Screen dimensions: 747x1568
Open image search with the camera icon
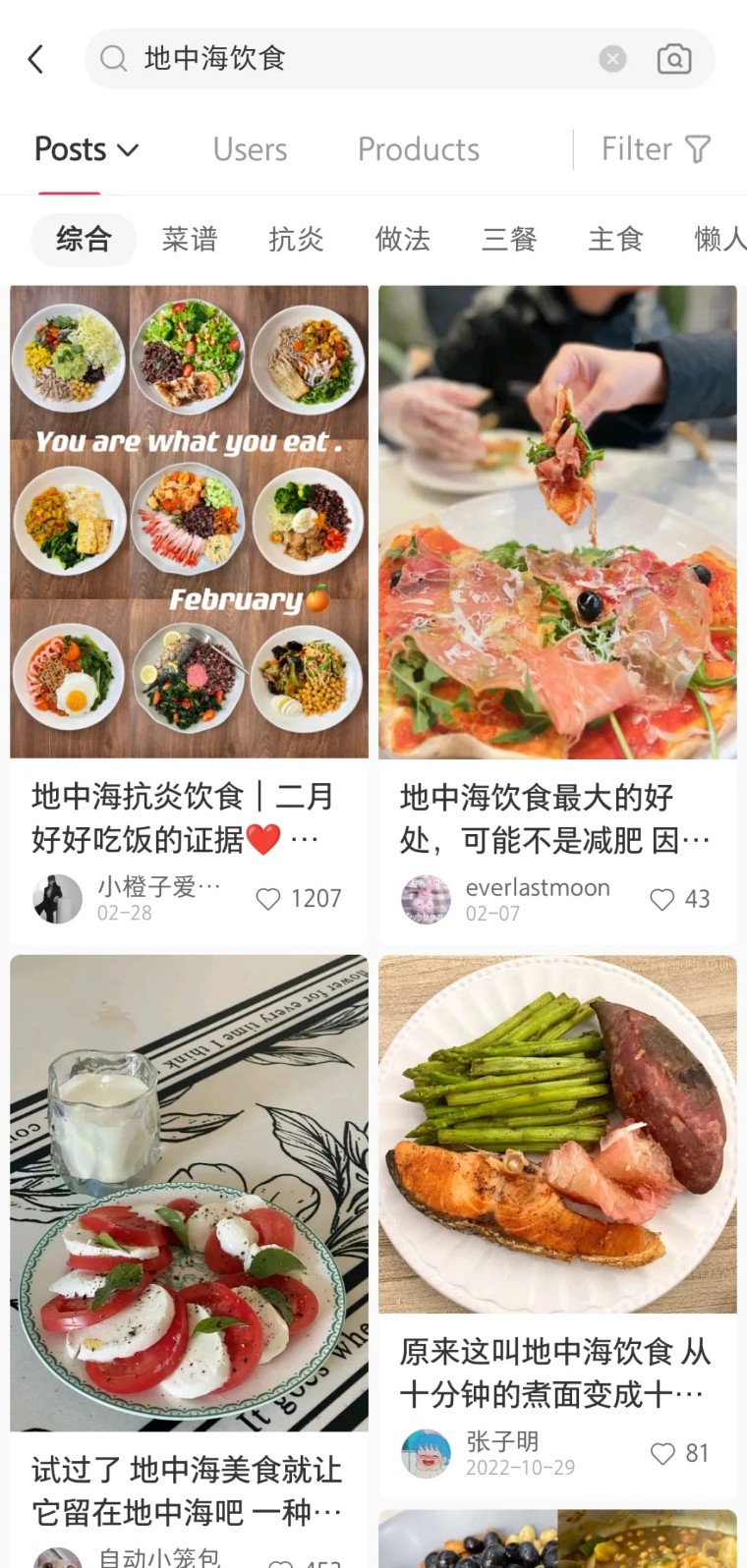click(674, 59)
